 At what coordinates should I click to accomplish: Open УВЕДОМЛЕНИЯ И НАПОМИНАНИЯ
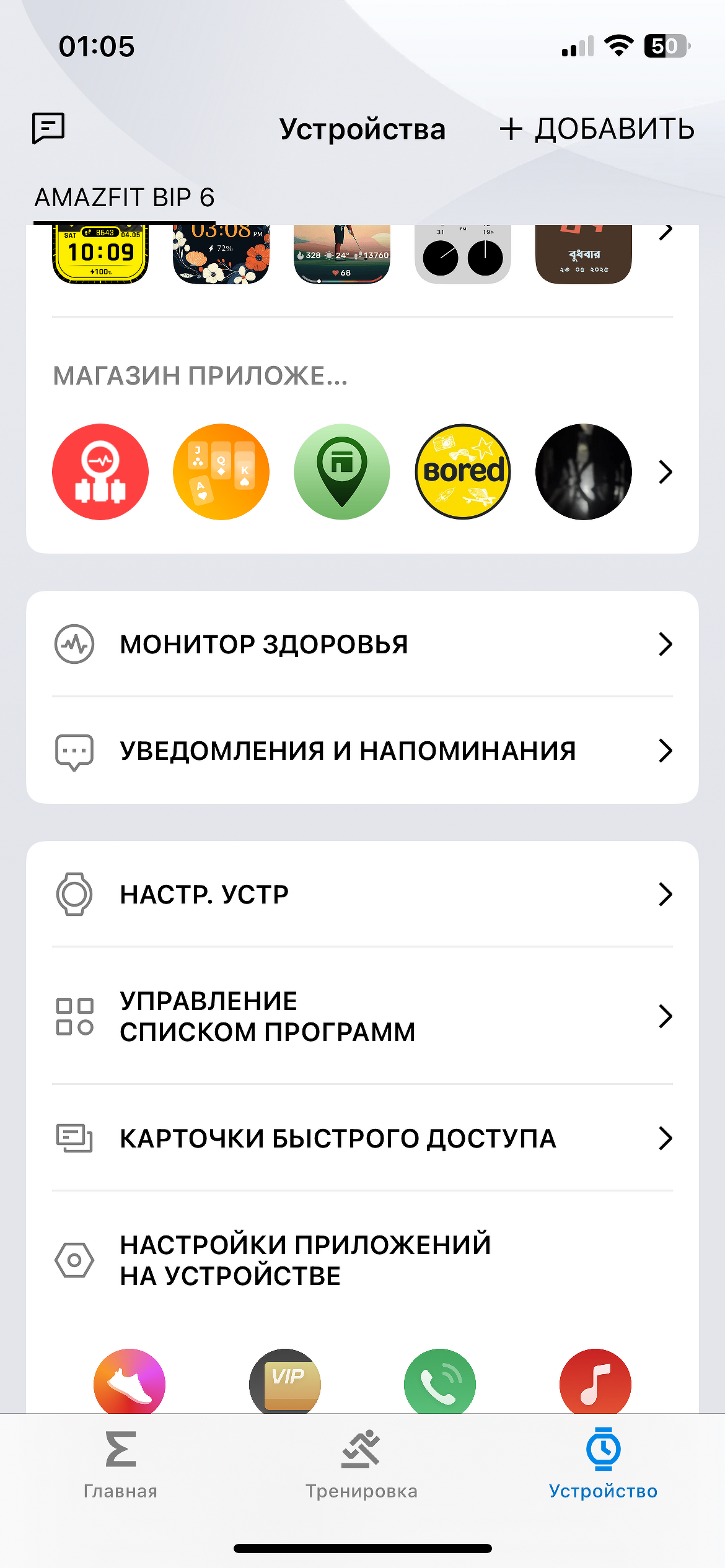(x=362, y=751)
